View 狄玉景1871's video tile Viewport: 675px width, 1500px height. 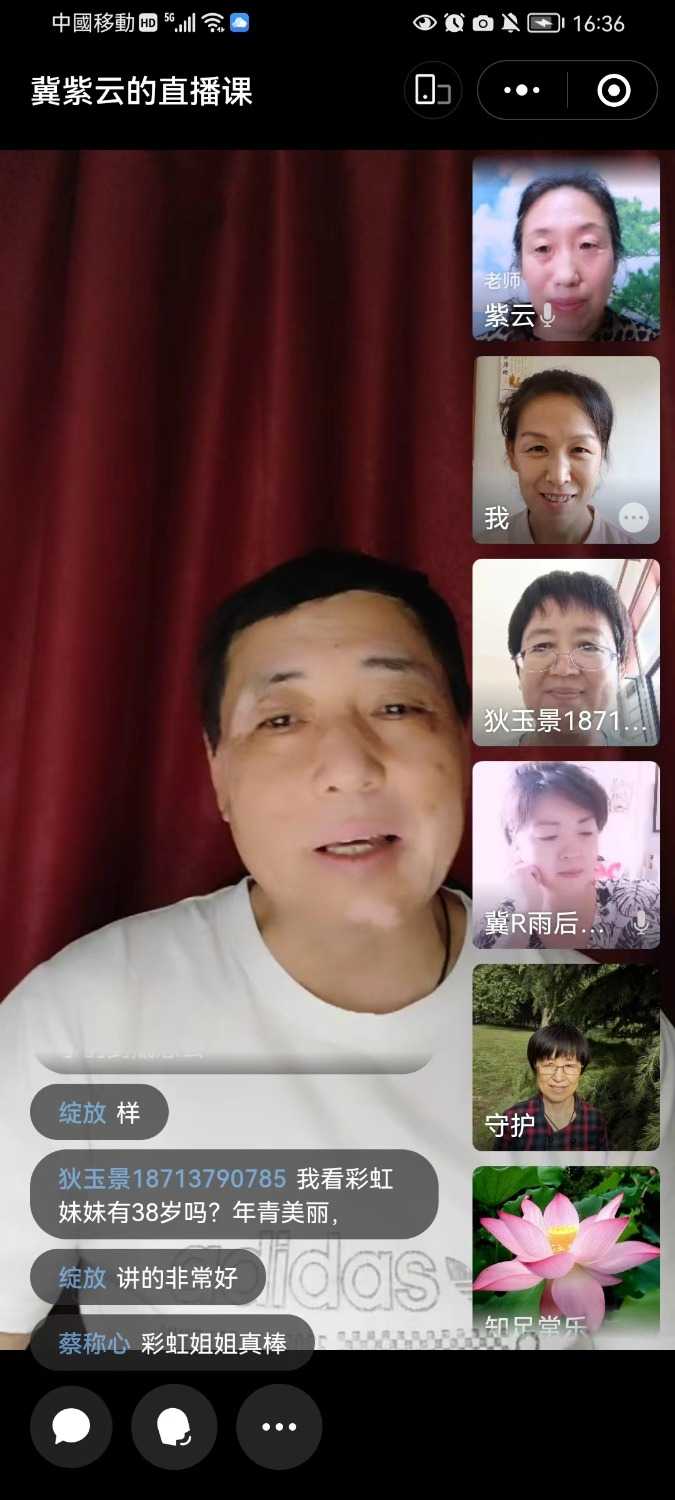[566, 652]
